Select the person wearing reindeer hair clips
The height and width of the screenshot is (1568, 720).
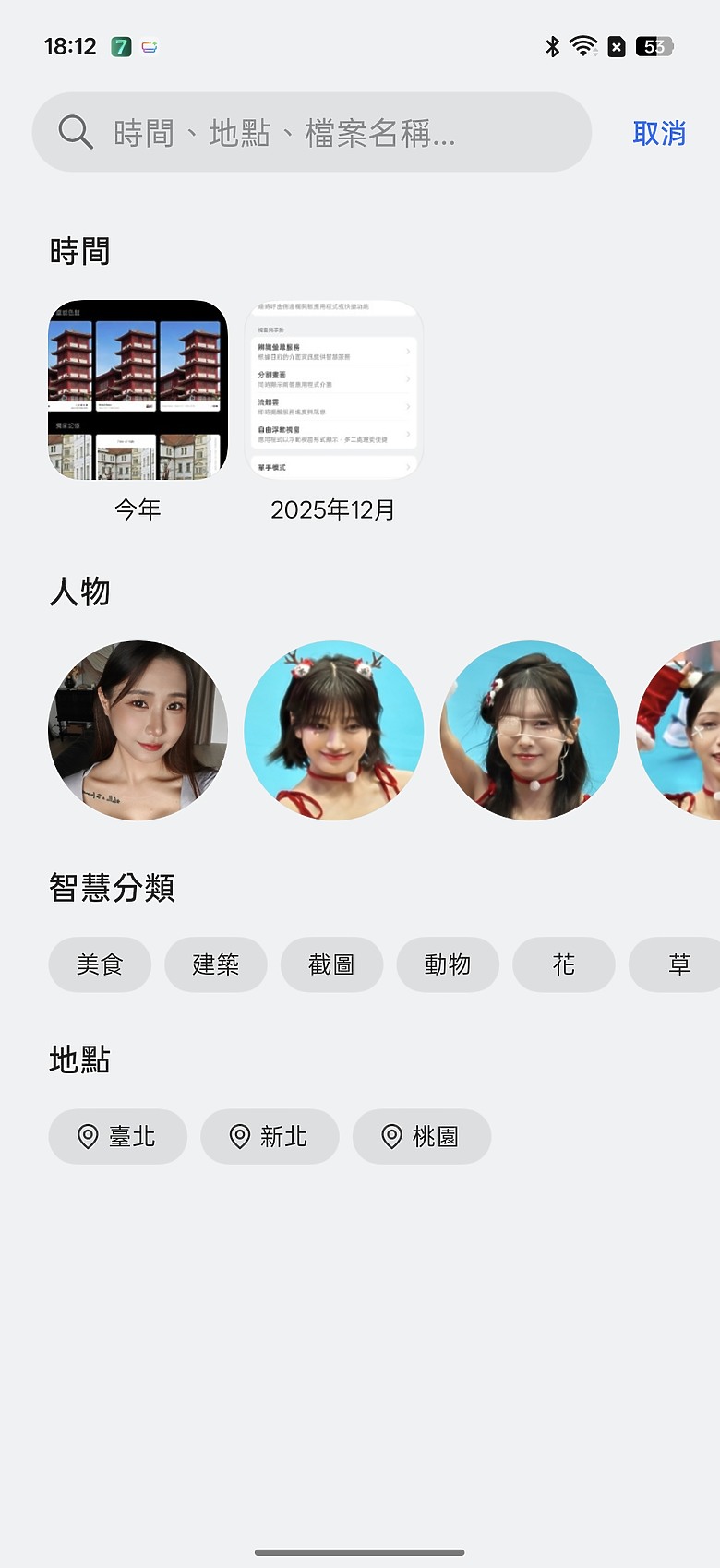(334, 729)
